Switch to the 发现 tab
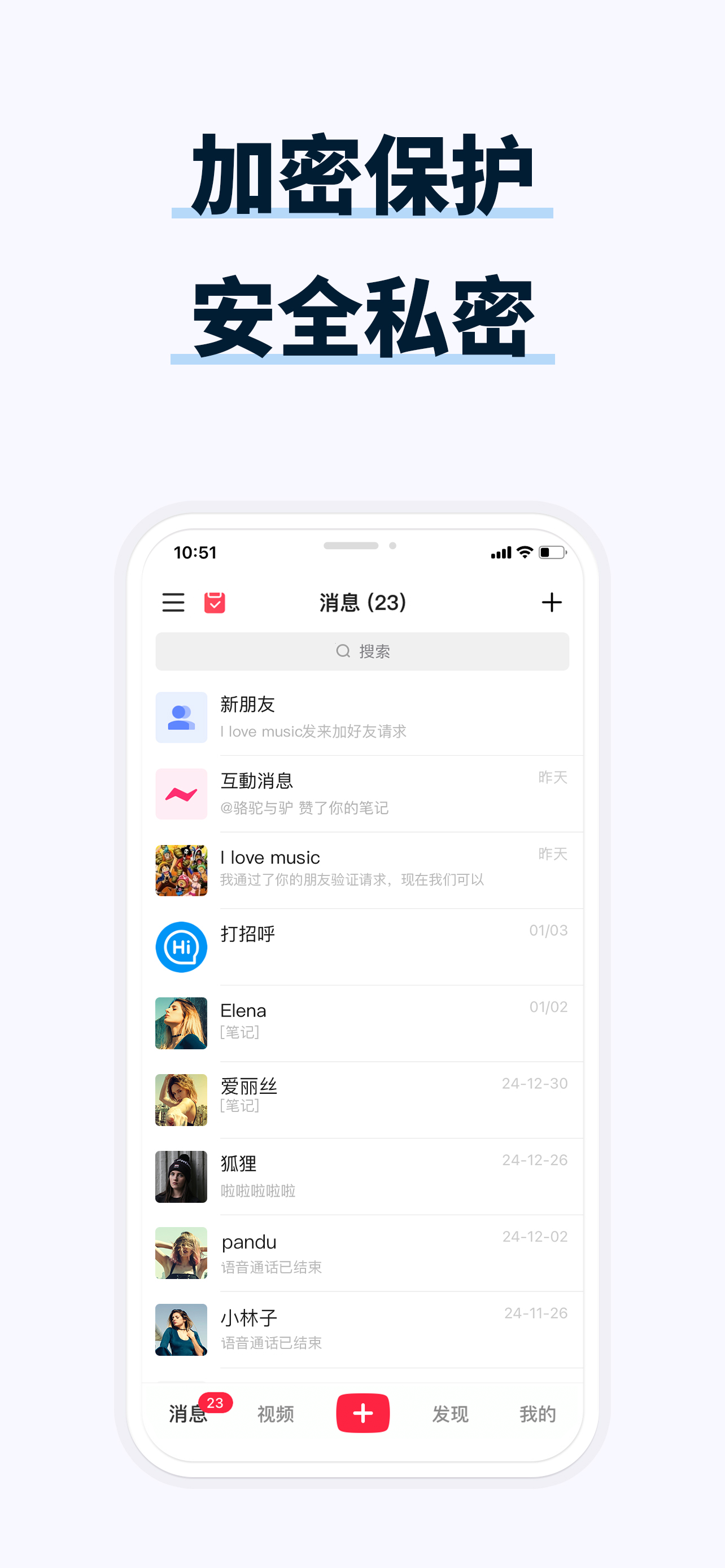 pos(451,1414)
